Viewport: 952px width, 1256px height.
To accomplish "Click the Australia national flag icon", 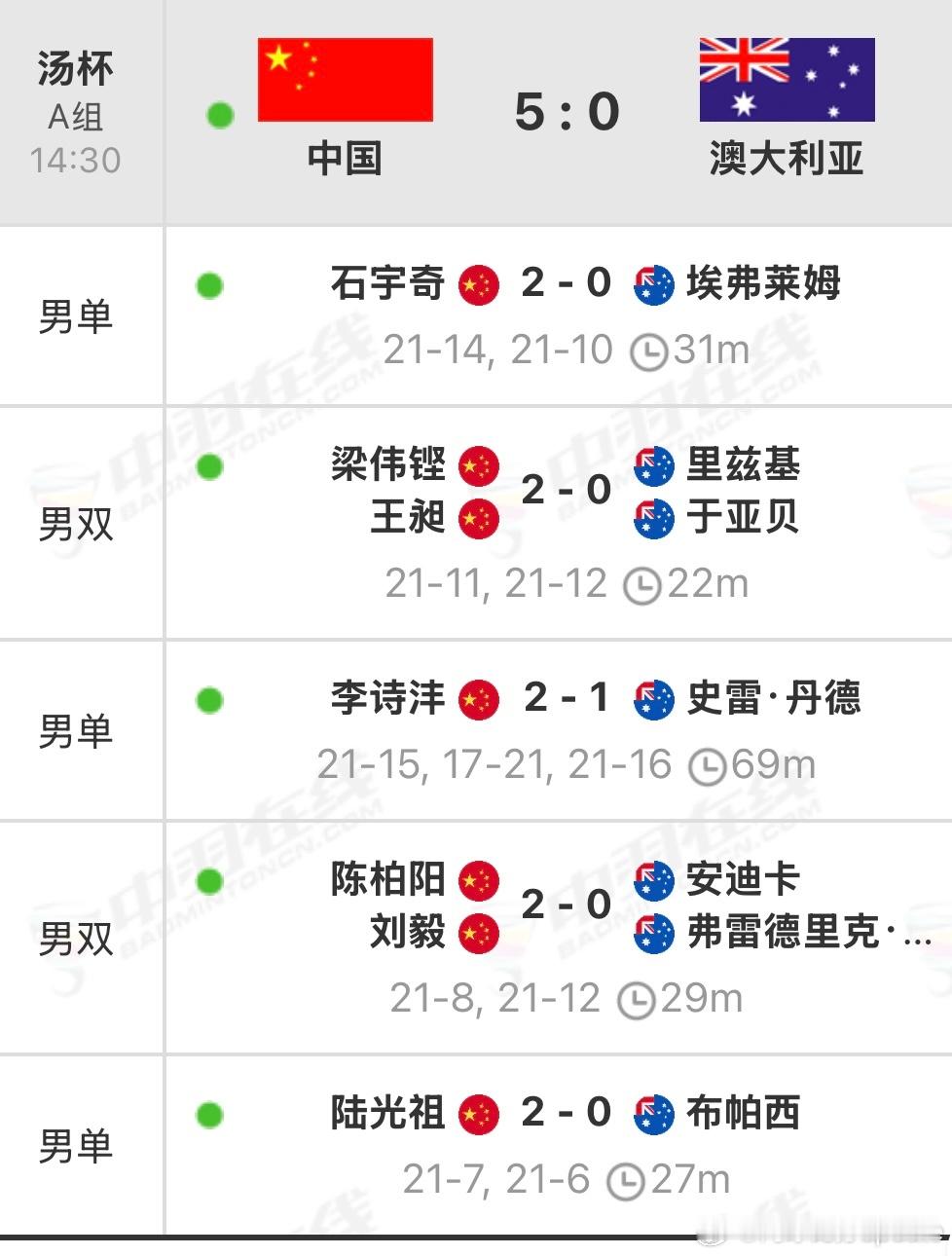I will point(787,82).
